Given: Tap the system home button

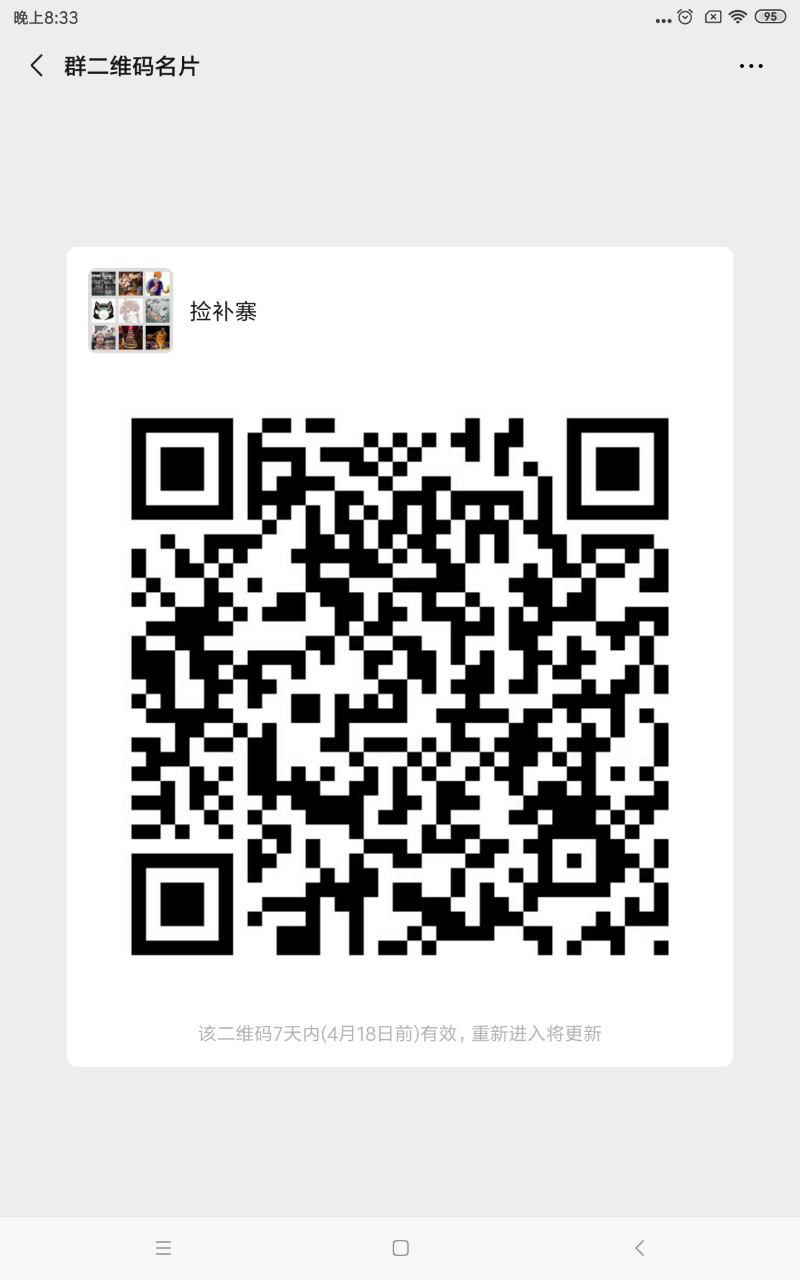Looking at the screenshot, I should pyautogui.click(x=400, y=1247).
